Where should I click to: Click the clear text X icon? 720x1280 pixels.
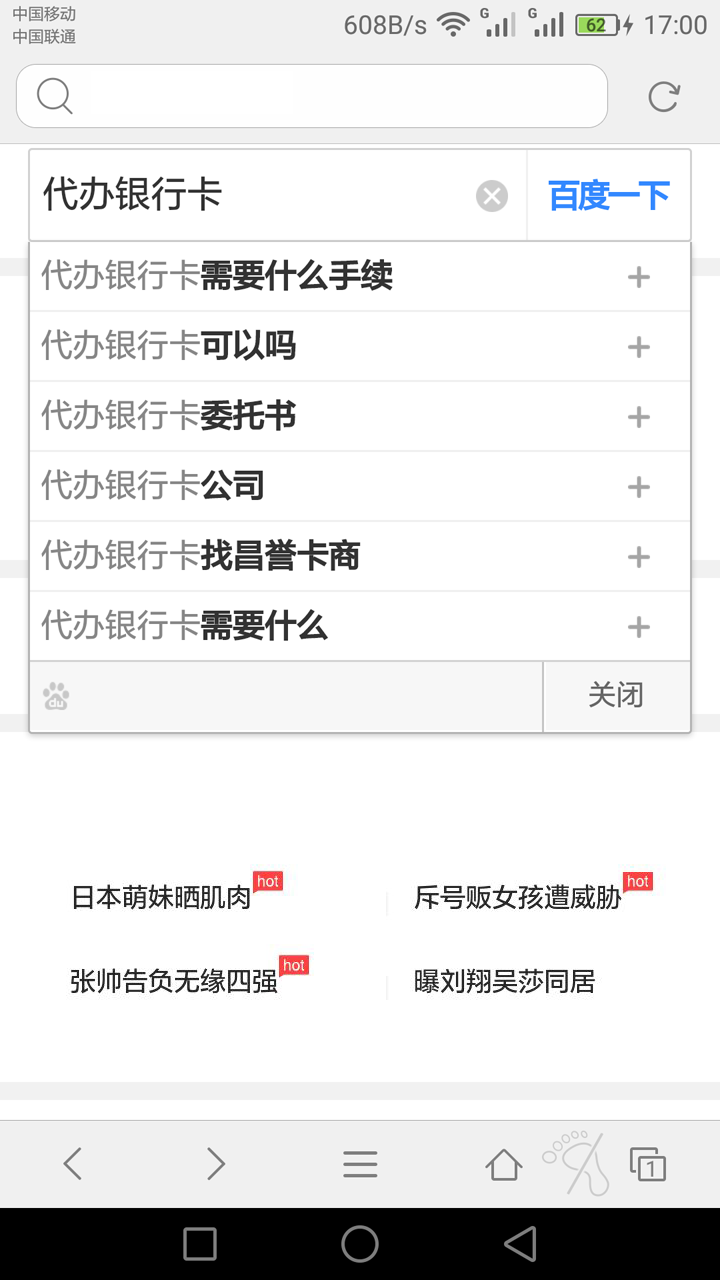pos(491,195)
